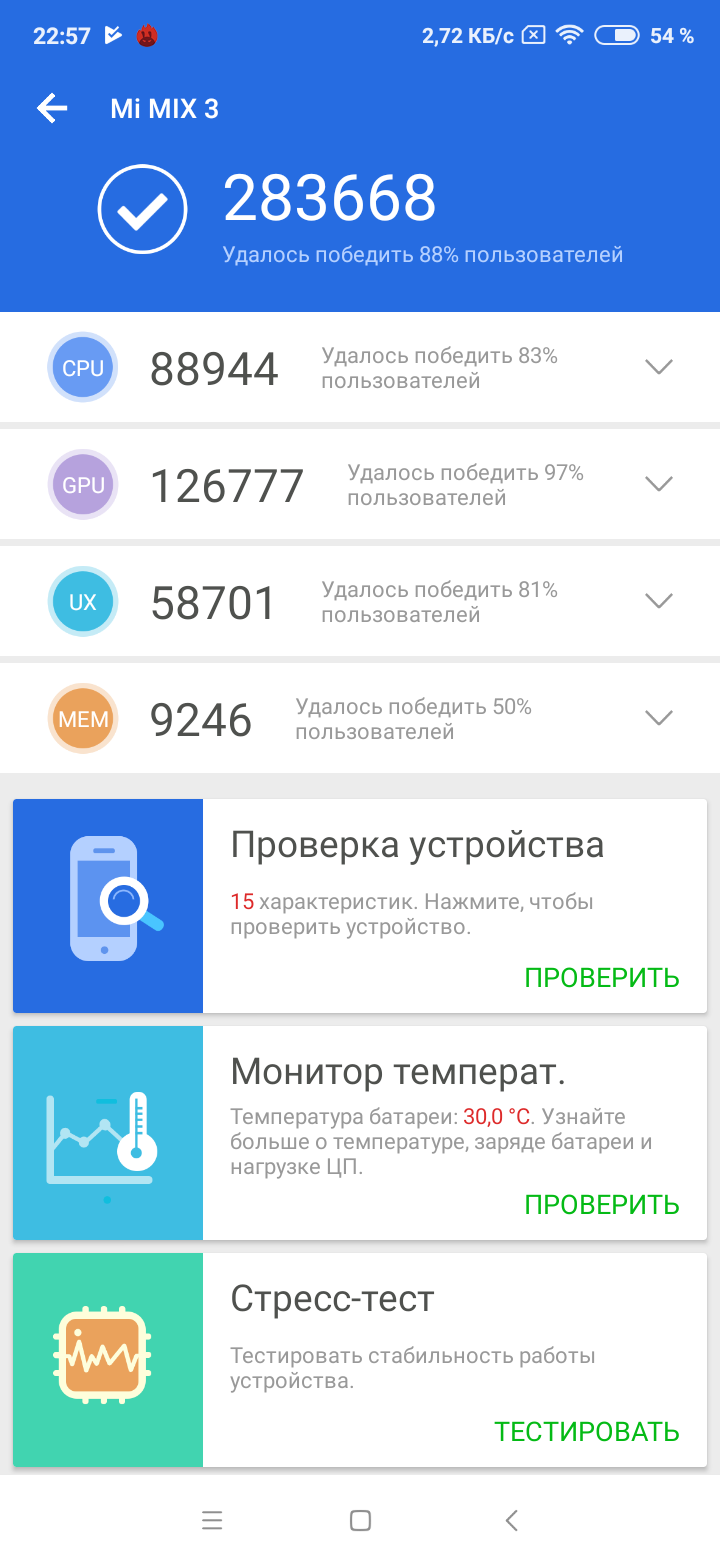Expand the MEM score details
The image size is (720, 1560).
click(x=659, y=718)
